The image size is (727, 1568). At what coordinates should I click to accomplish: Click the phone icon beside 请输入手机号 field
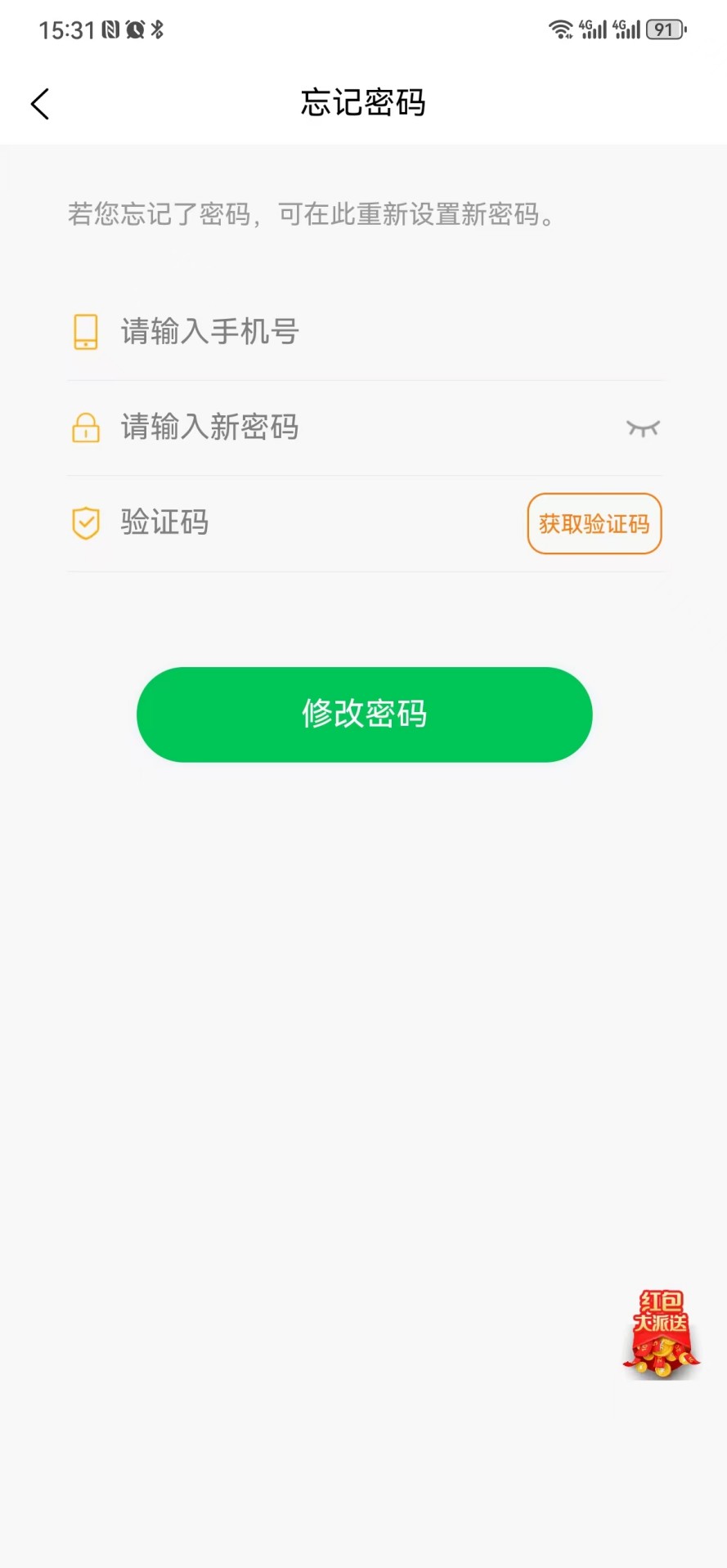pos(85,332)
